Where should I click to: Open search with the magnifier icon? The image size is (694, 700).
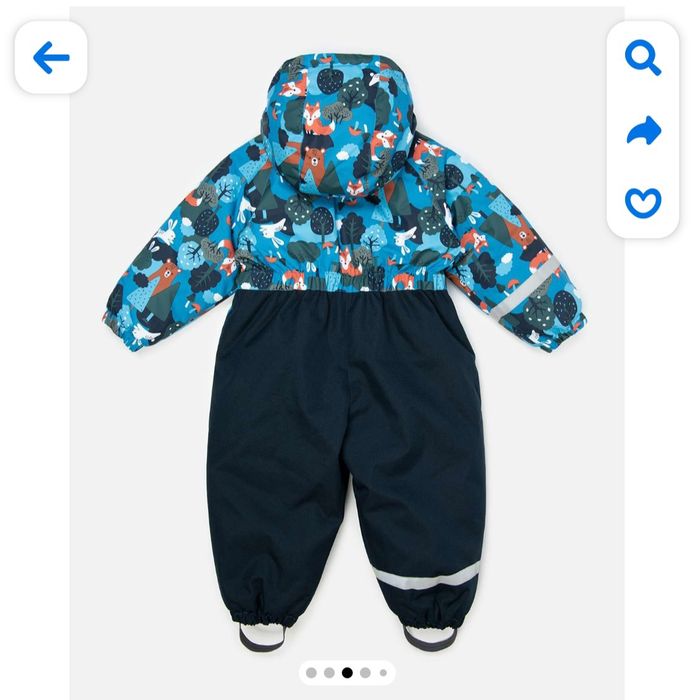(643, 58)
